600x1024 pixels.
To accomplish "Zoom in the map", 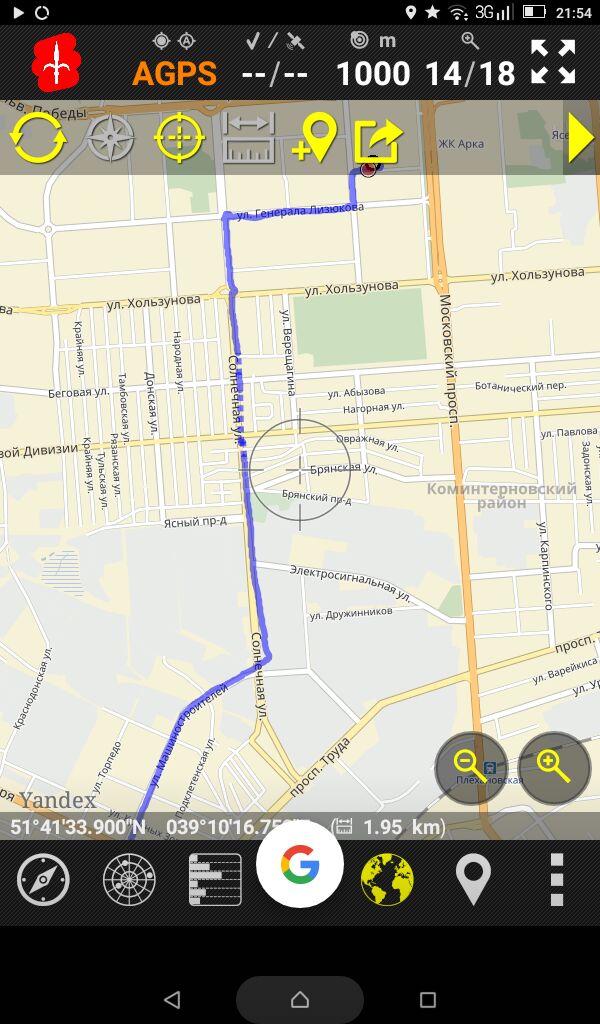I will [x=554, y=768].
